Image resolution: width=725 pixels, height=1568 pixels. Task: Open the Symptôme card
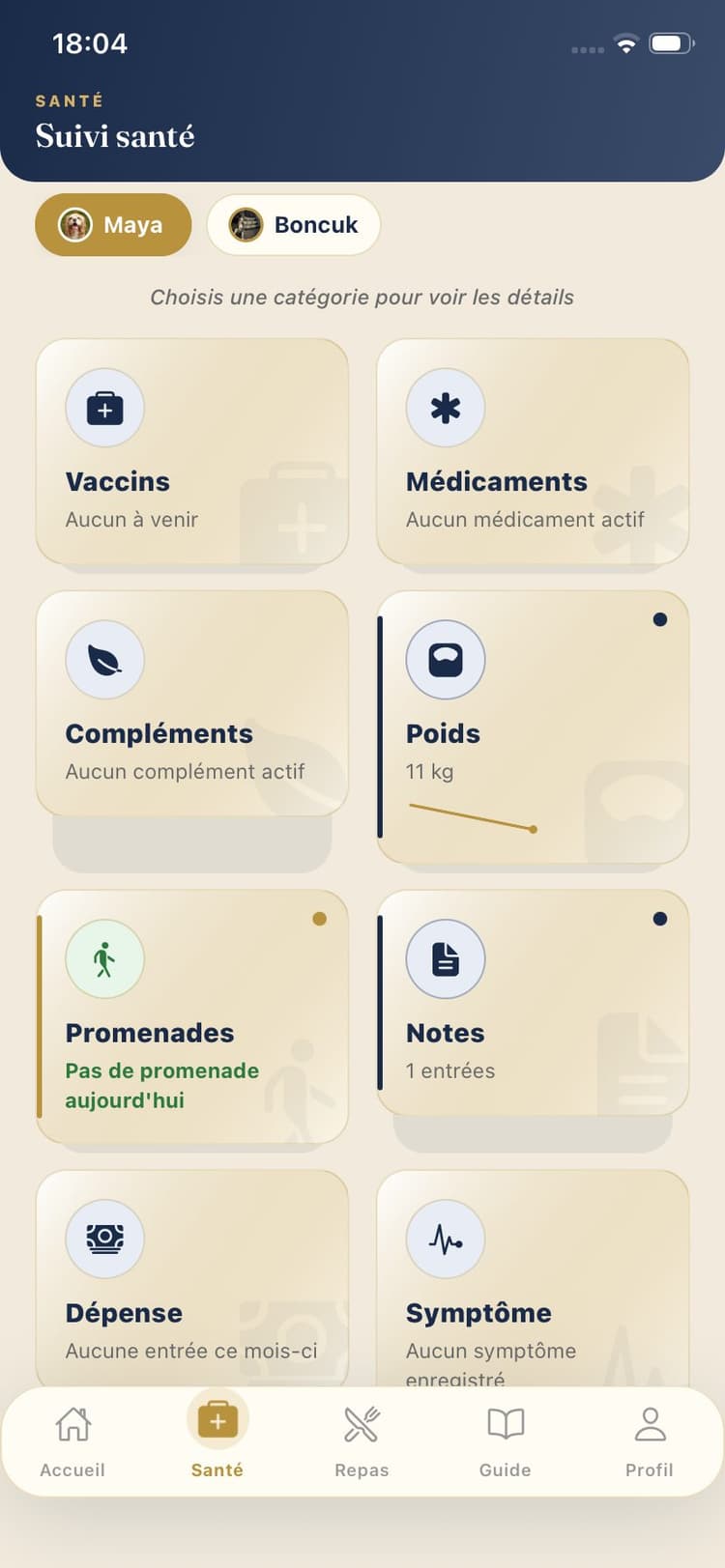click(533, 1278)
